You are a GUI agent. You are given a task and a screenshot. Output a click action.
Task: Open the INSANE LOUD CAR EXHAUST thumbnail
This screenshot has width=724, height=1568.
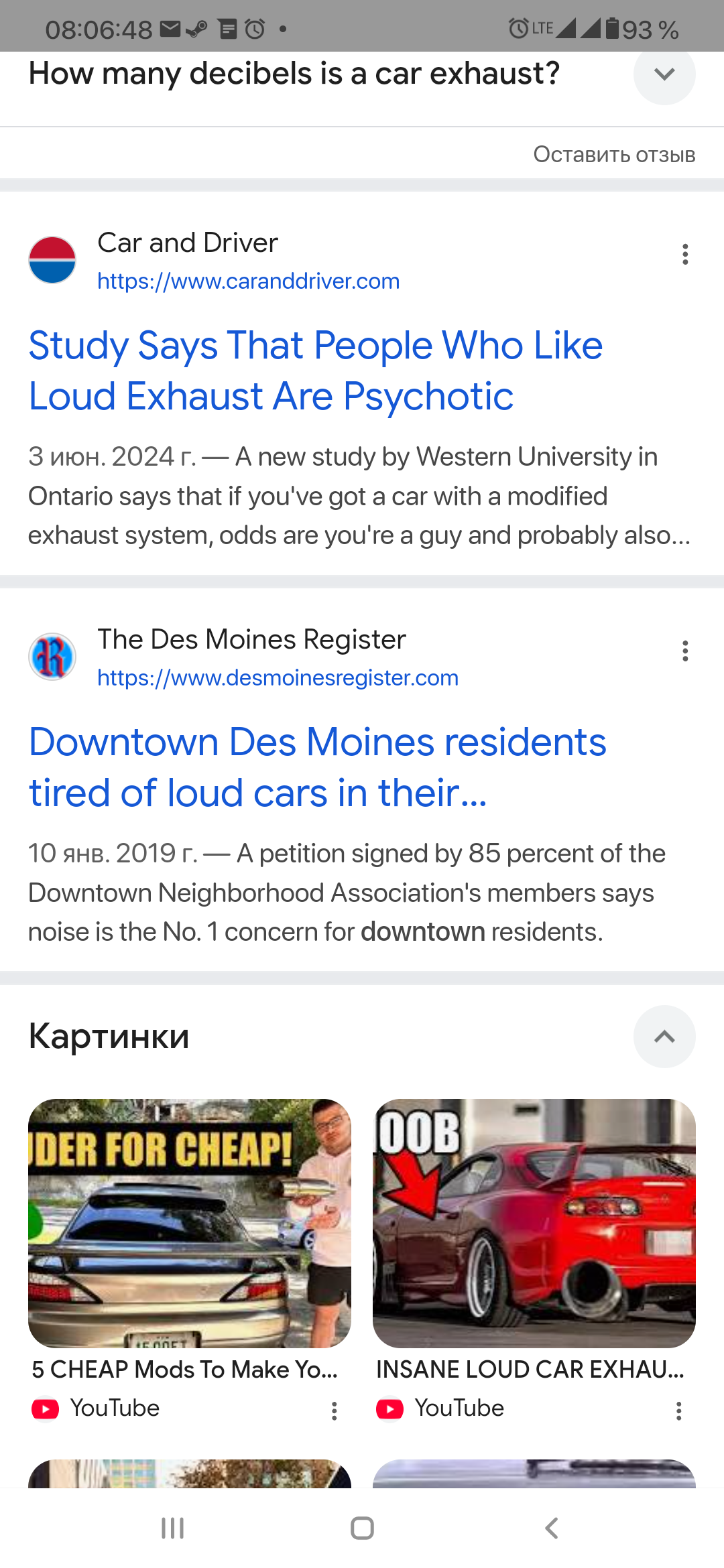click(534, 1223)
